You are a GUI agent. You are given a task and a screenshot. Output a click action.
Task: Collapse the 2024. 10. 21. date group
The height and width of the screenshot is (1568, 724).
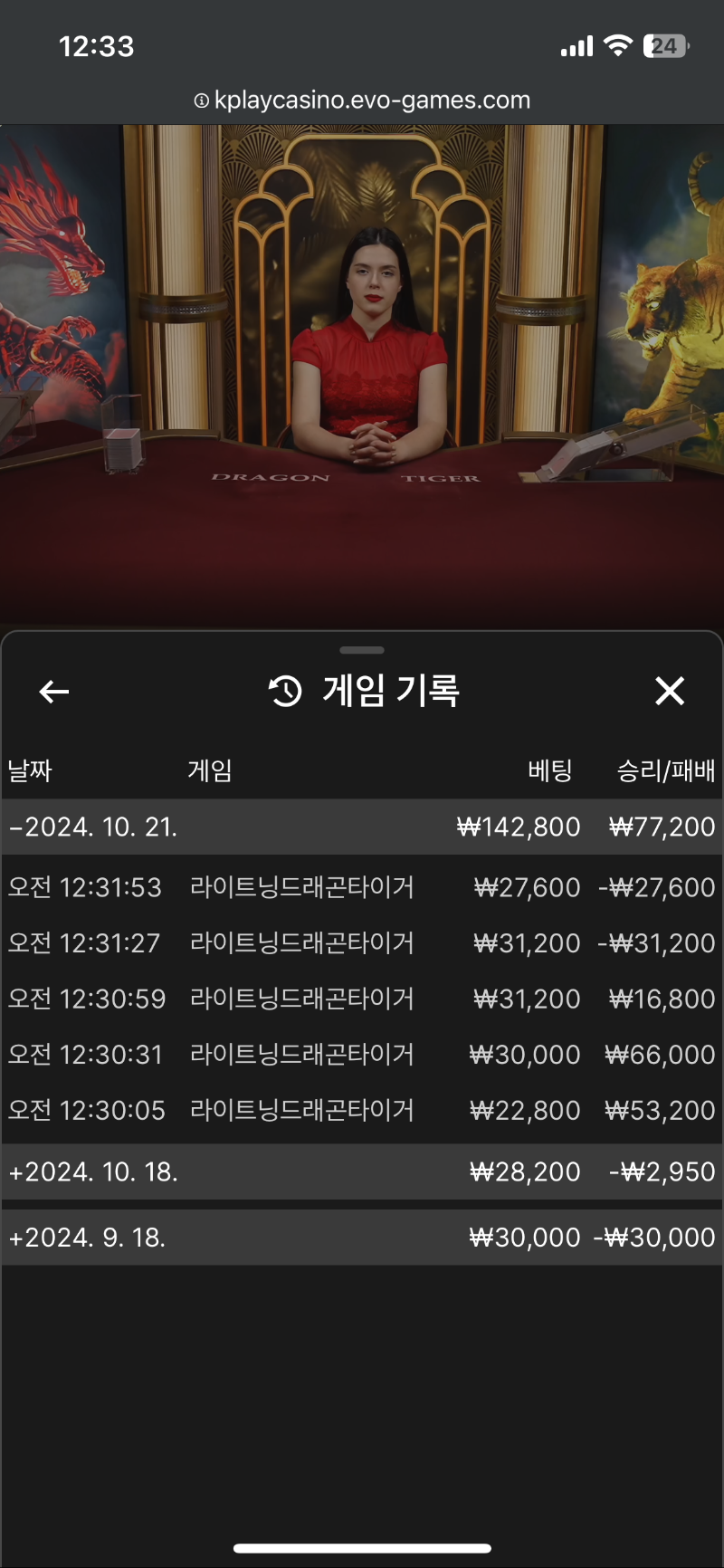coord(362,827)
